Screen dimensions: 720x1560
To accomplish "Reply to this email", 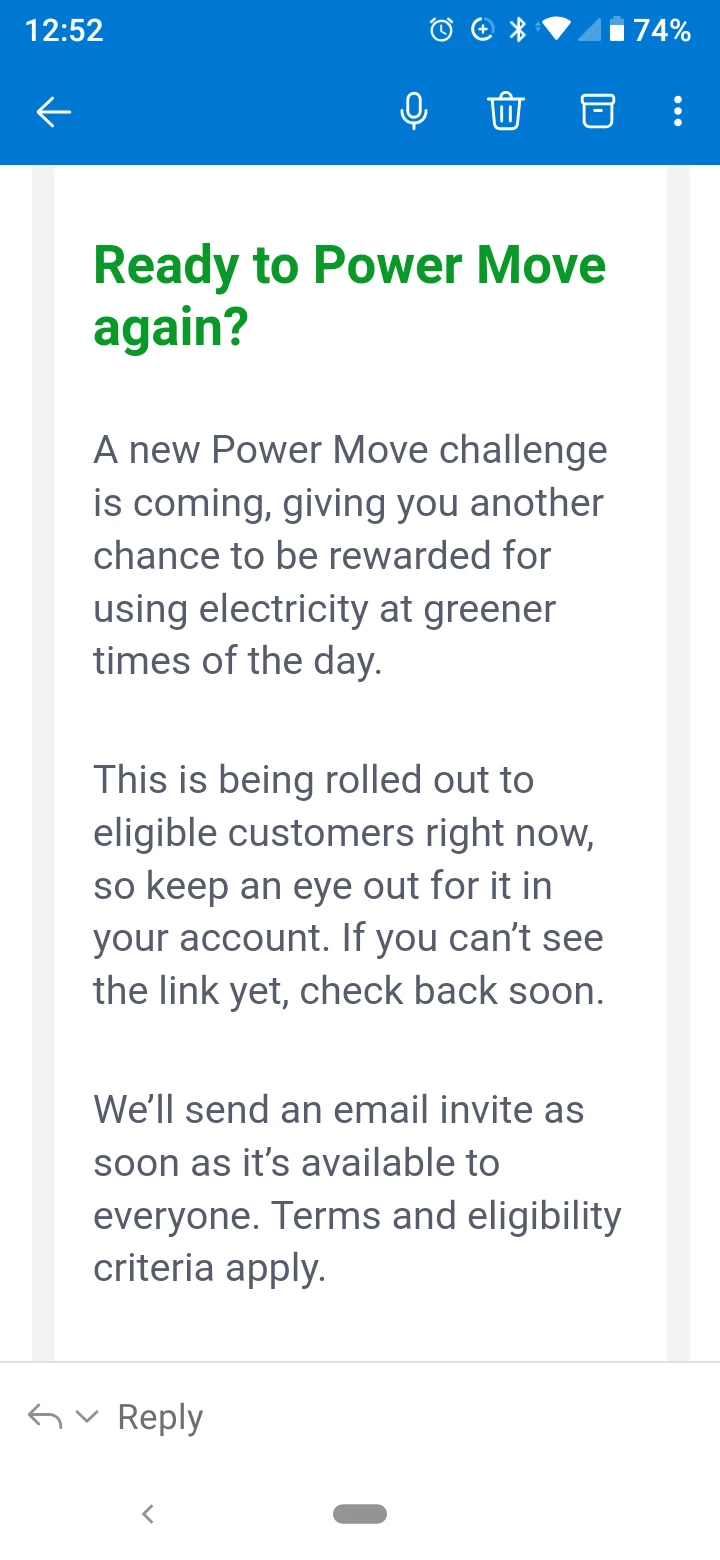I will click(x=160, y=1417).
